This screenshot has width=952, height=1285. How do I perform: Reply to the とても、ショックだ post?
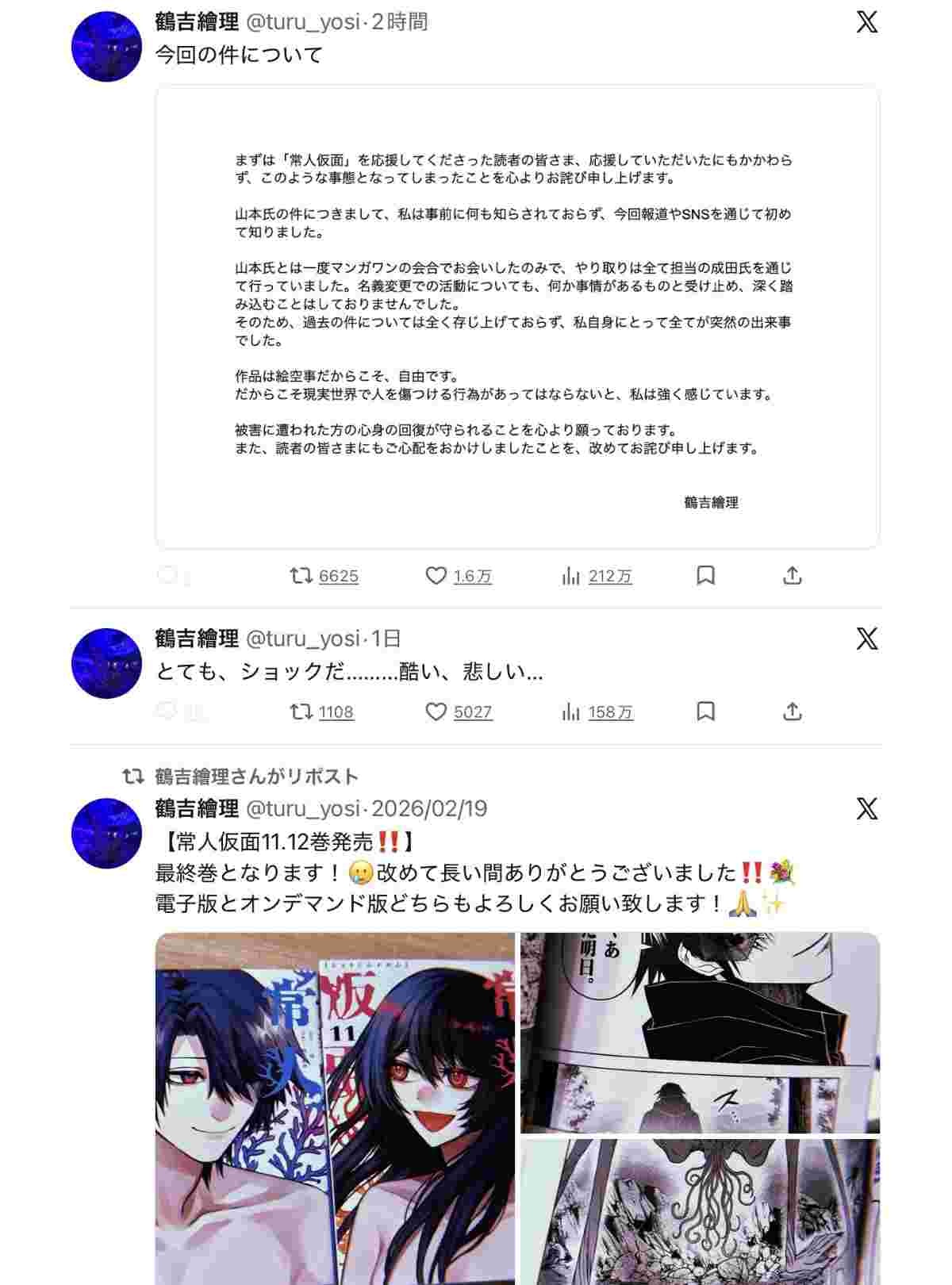(x=167, y=712)
